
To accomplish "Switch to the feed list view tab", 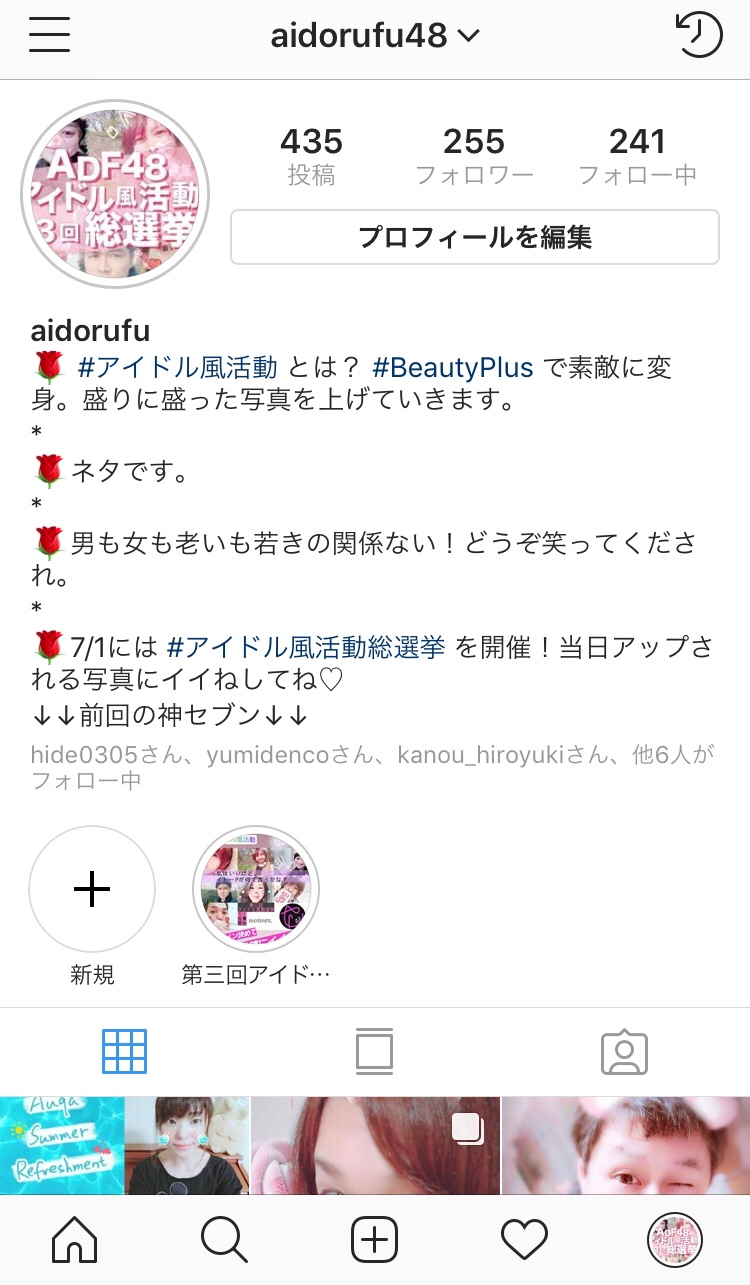I will [374, 1051].
